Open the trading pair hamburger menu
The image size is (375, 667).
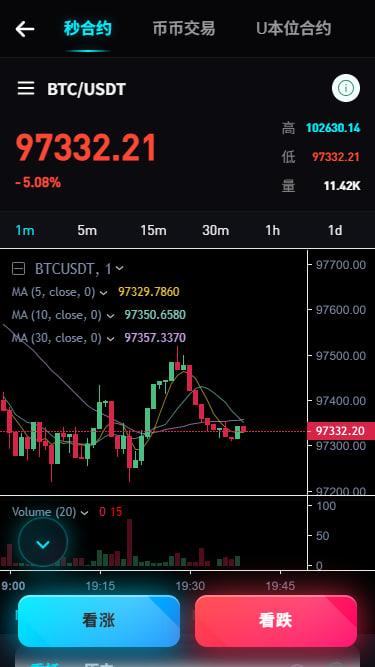tap(26, 88)
